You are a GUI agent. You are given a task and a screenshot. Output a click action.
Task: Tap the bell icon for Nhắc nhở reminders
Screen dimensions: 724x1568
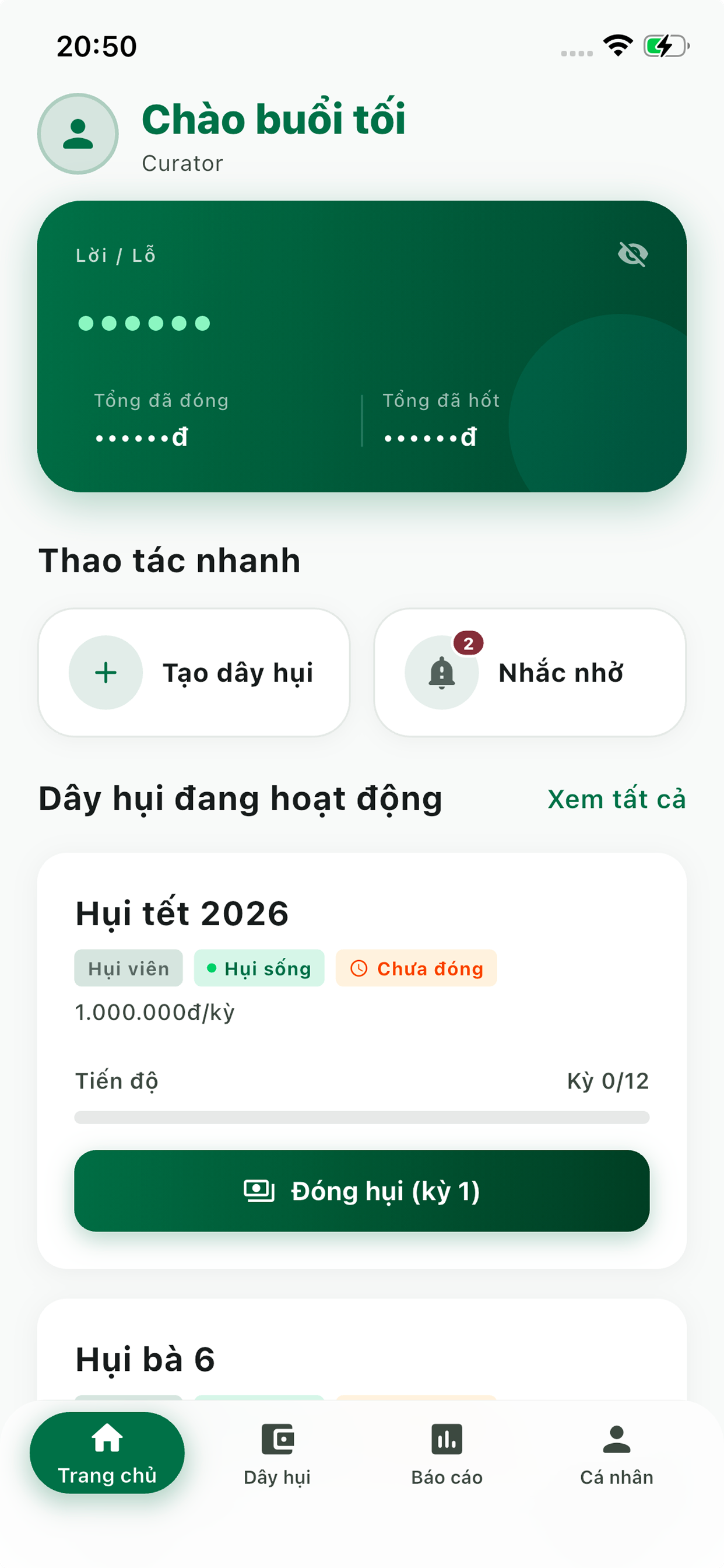(x=442, y=673)
